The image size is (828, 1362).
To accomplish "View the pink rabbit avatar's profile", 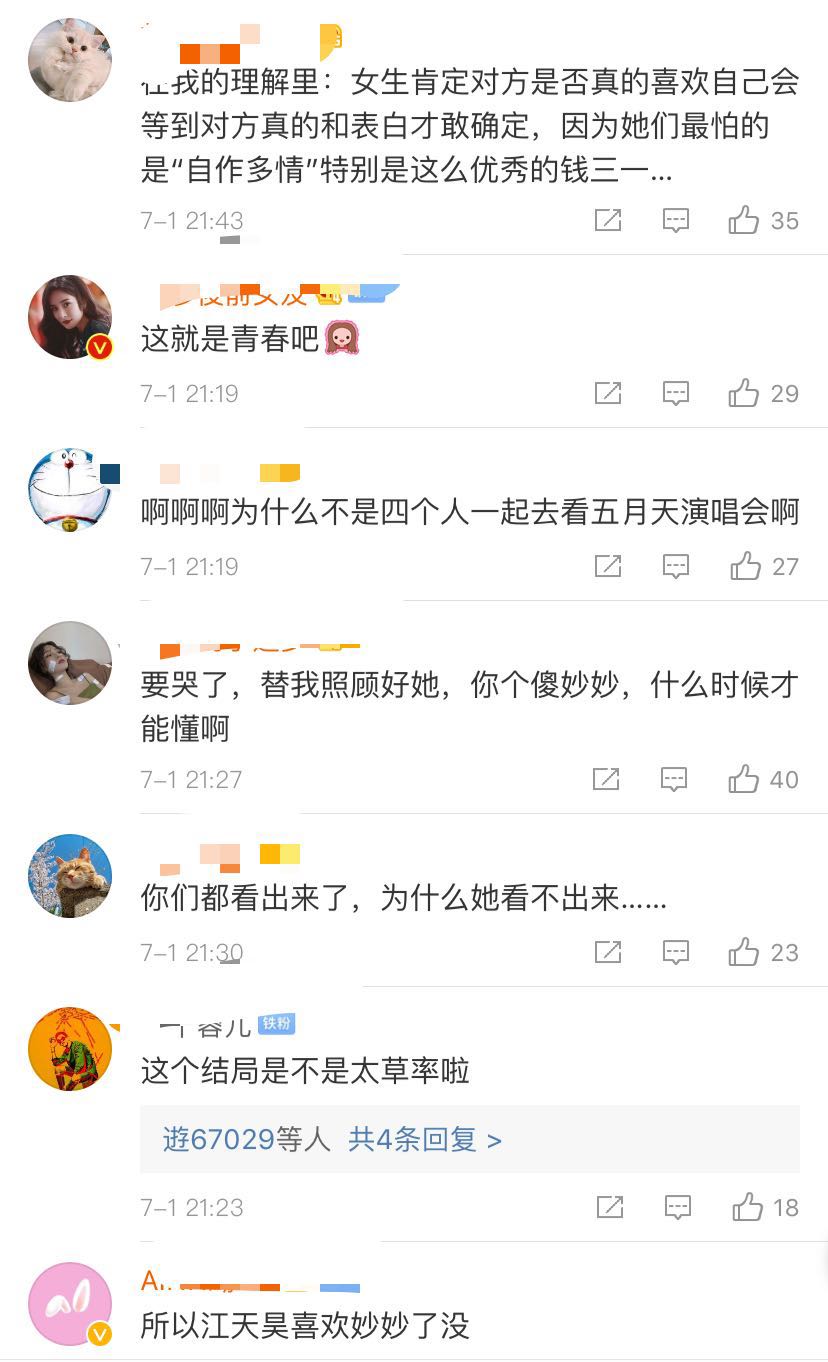I will pos(69,1303).
